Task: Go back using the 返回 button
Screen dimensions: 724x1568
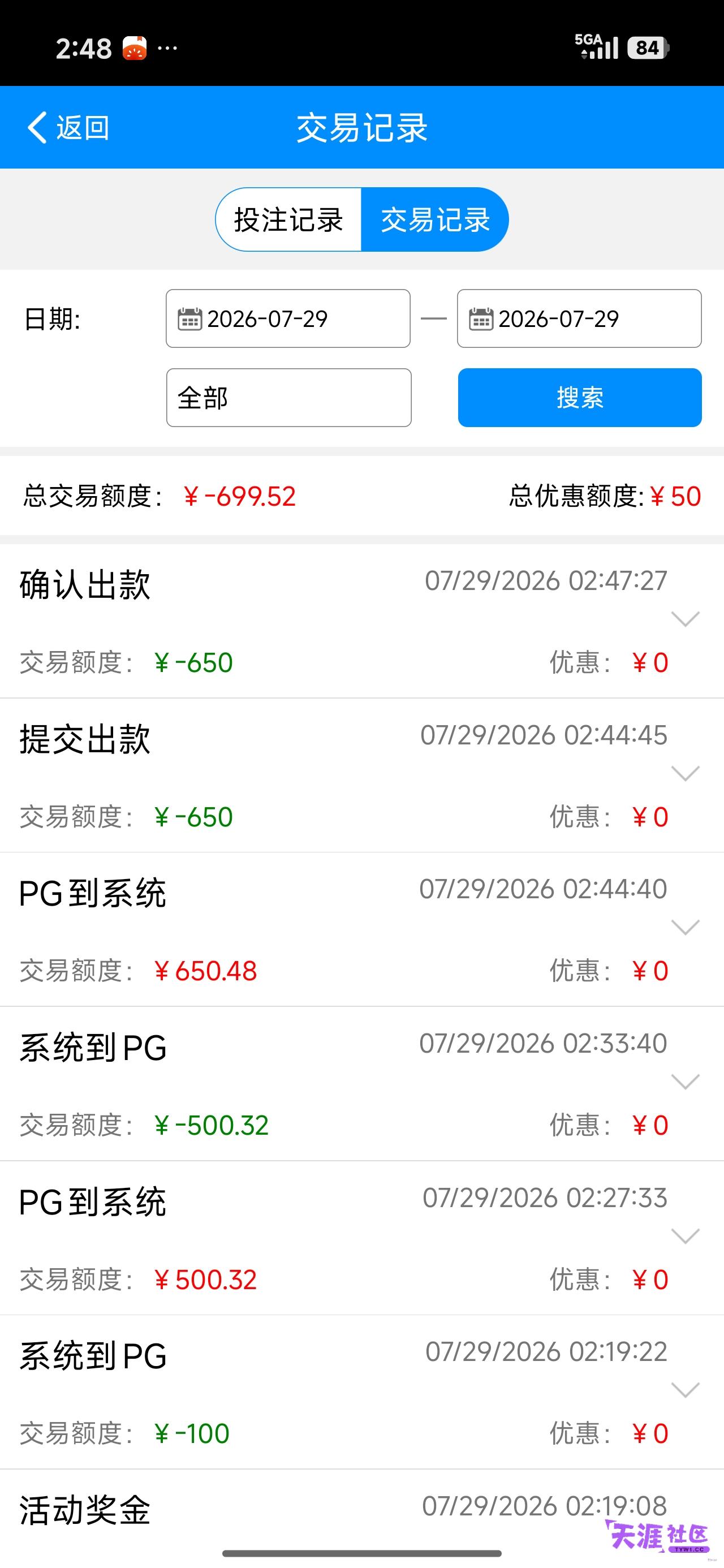Action: point(67,128)
